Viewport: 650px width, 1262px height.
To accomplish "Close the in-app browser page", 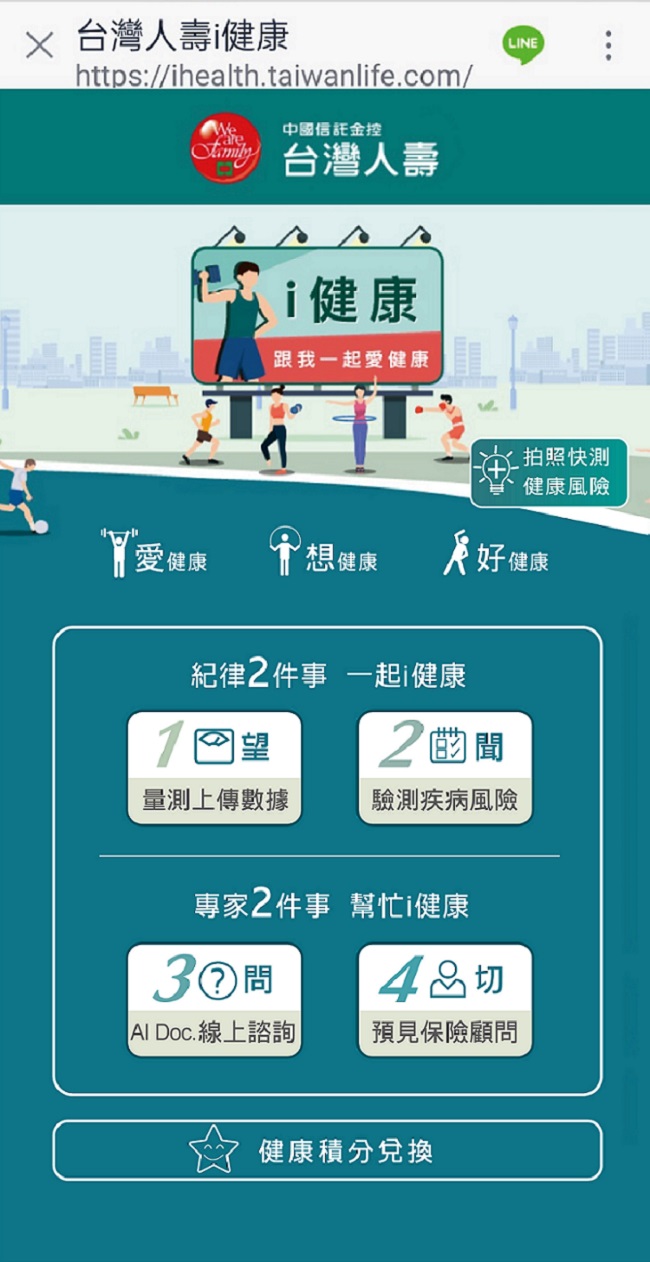I will pyautogui.click(x=39, y=46).
